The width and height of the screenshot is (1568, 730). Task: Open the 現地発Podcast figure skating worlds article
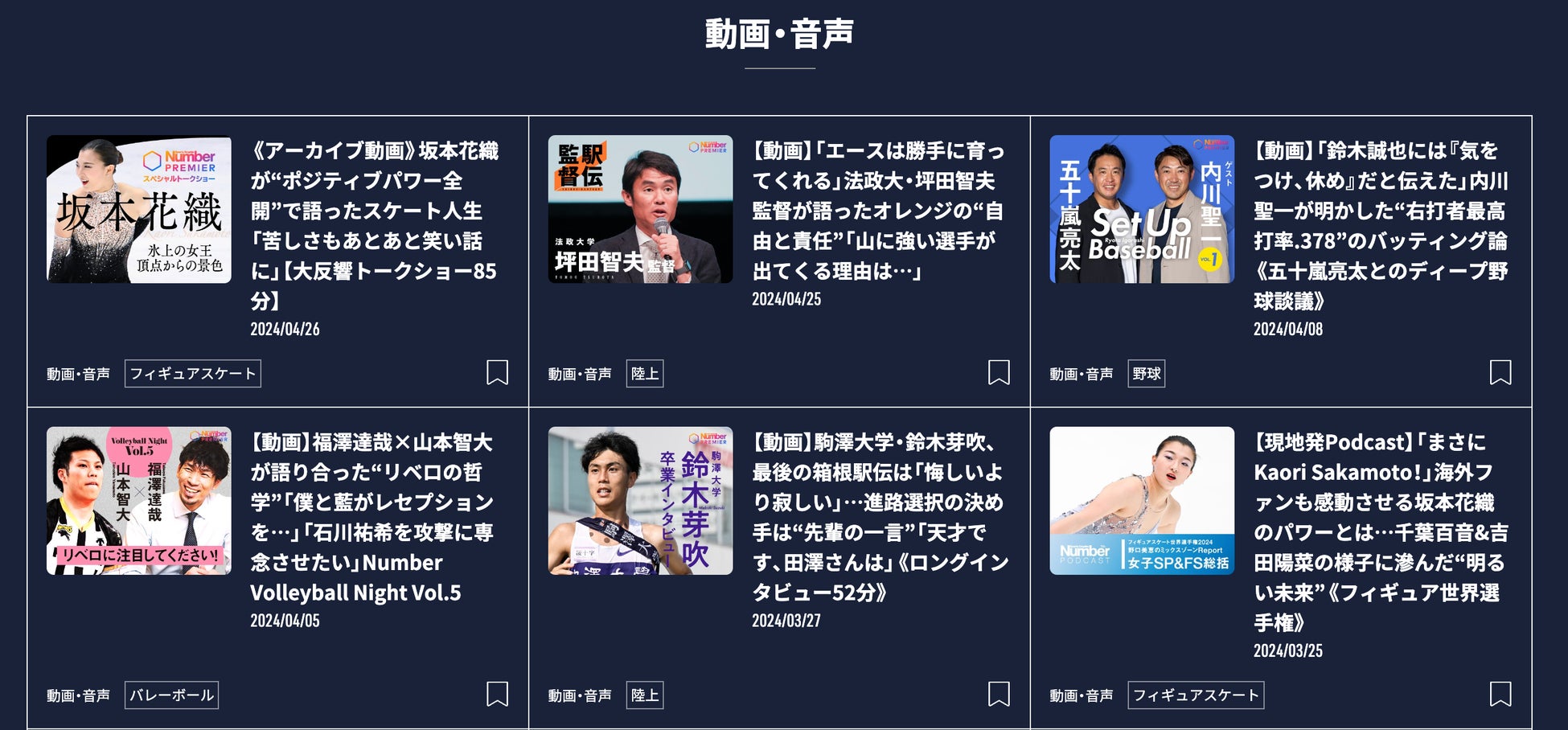point(1380,531)
